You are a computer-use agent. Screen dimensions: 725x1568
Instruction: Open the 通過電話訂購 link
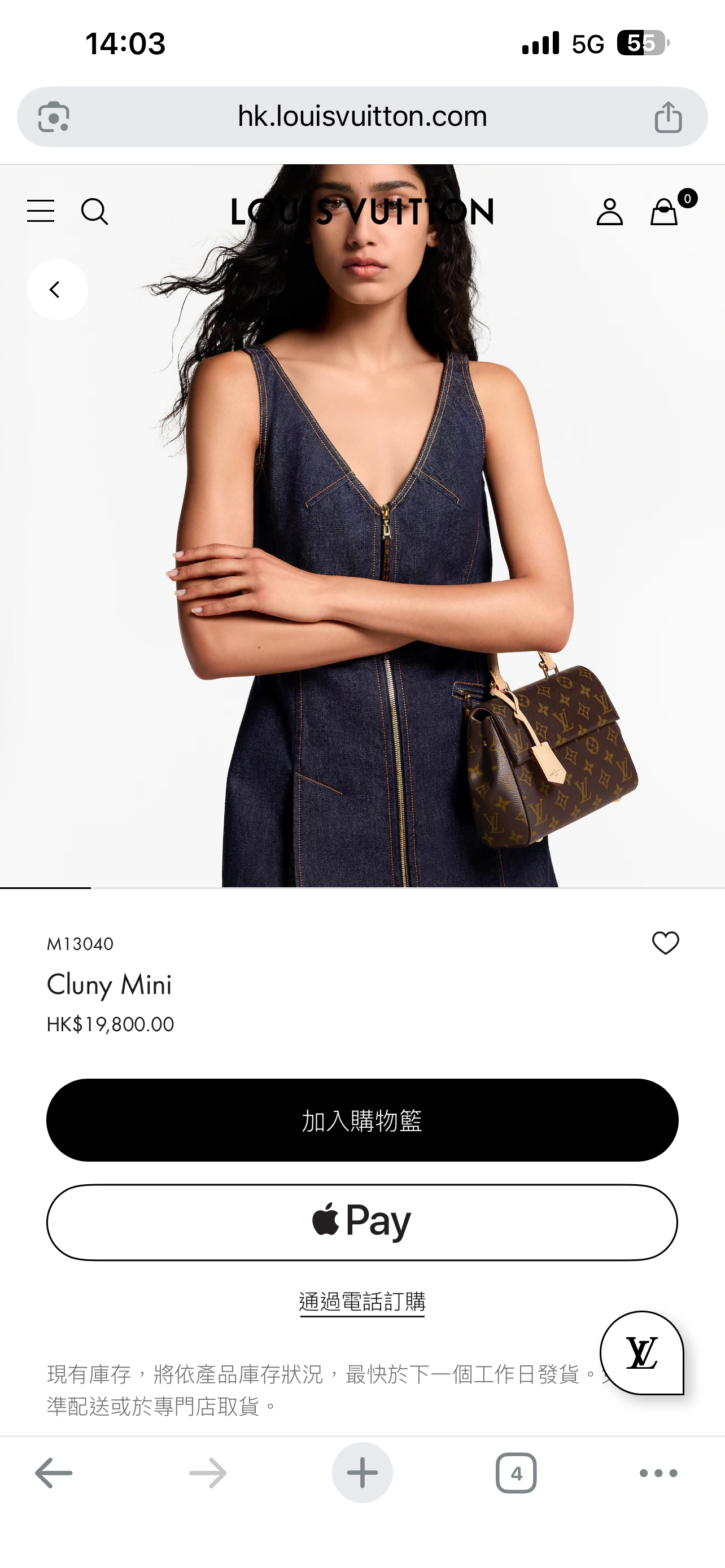click(x=362, y=1302)
